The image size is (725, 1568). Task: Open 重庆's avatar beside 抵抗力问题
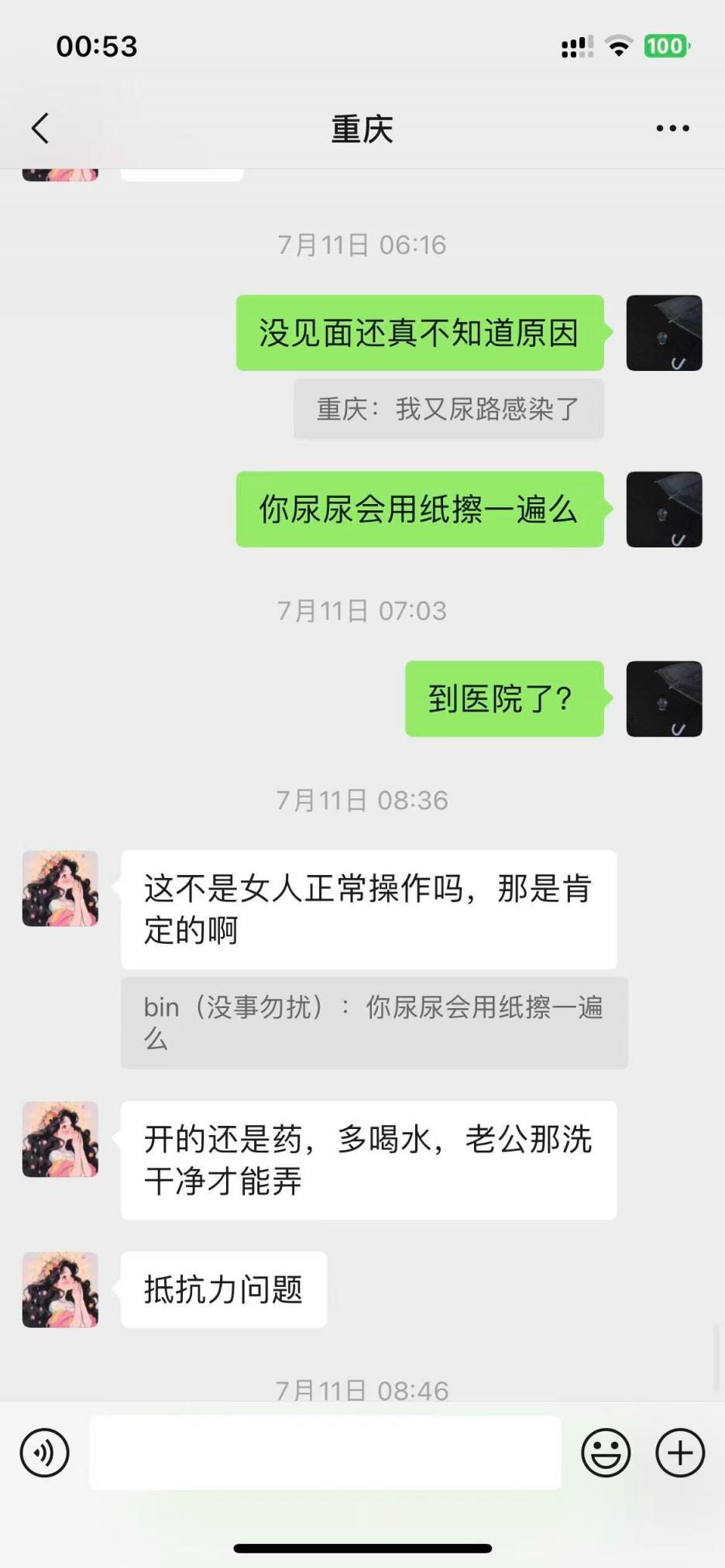pyautogui.click(x=60, y=1289)
